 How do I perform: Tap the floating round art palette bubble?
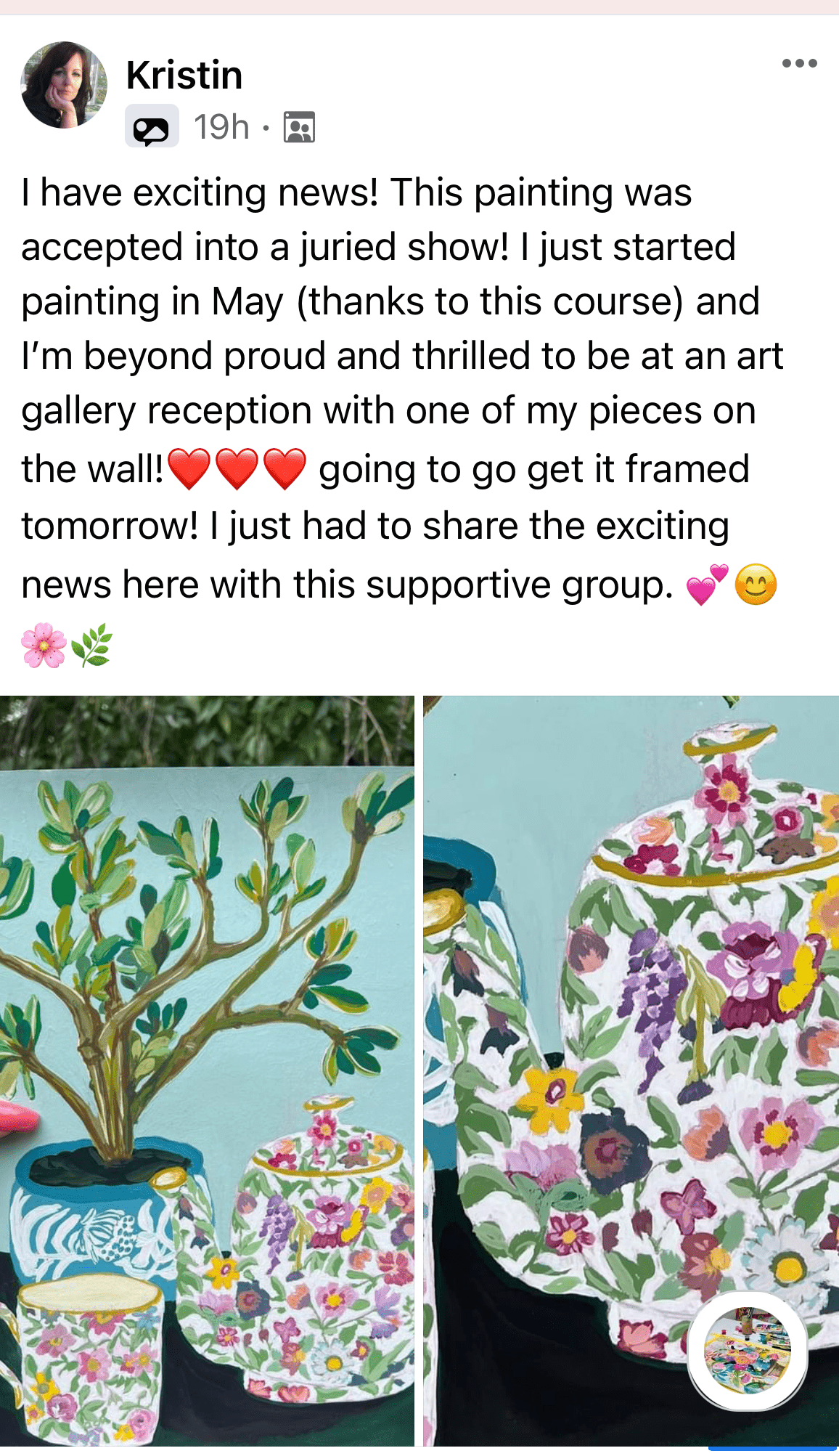pyautogui.click(x=748, y=1351)
